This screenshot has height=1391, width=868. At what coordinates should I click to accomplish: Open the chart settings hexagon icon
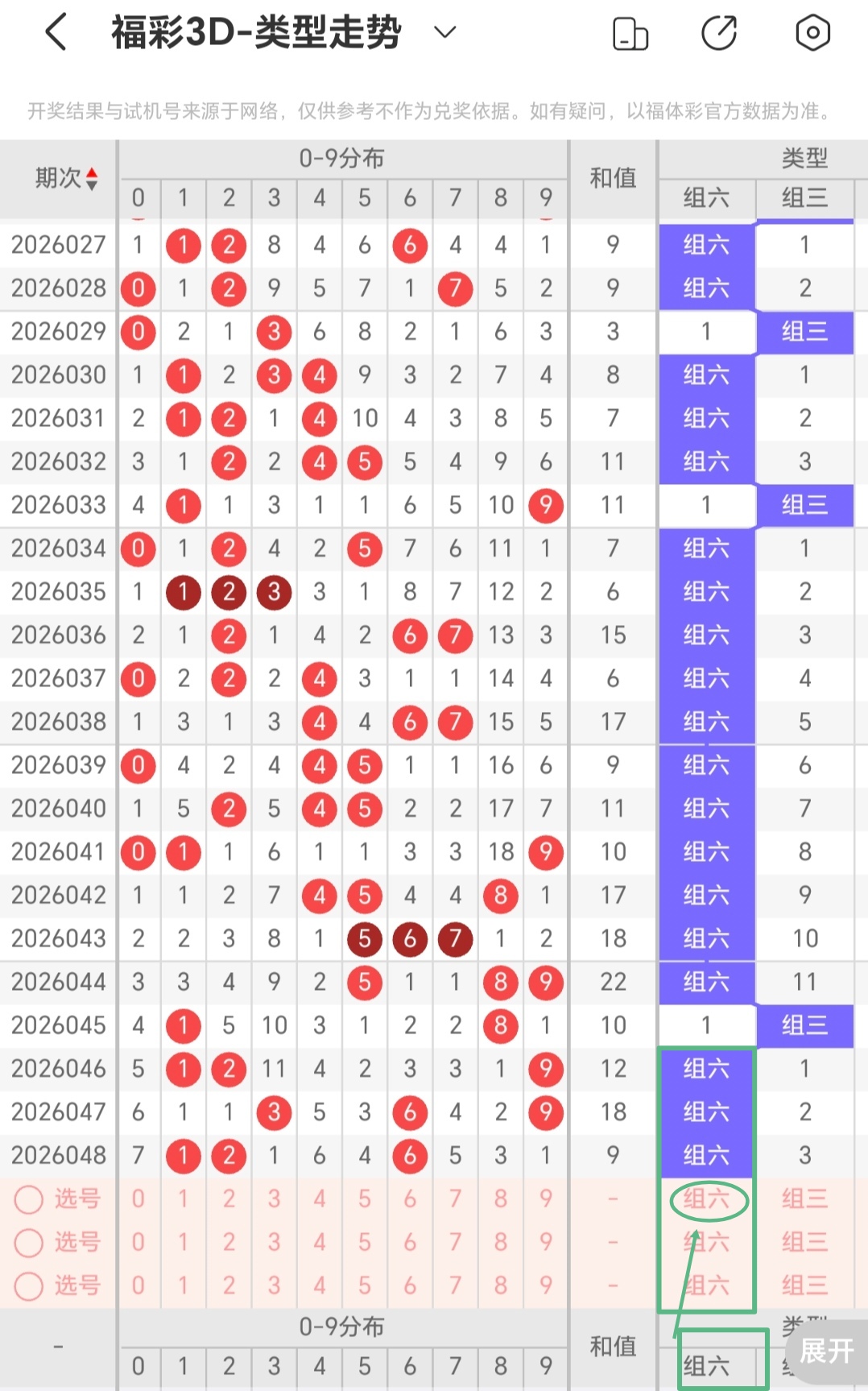point(812,33)
